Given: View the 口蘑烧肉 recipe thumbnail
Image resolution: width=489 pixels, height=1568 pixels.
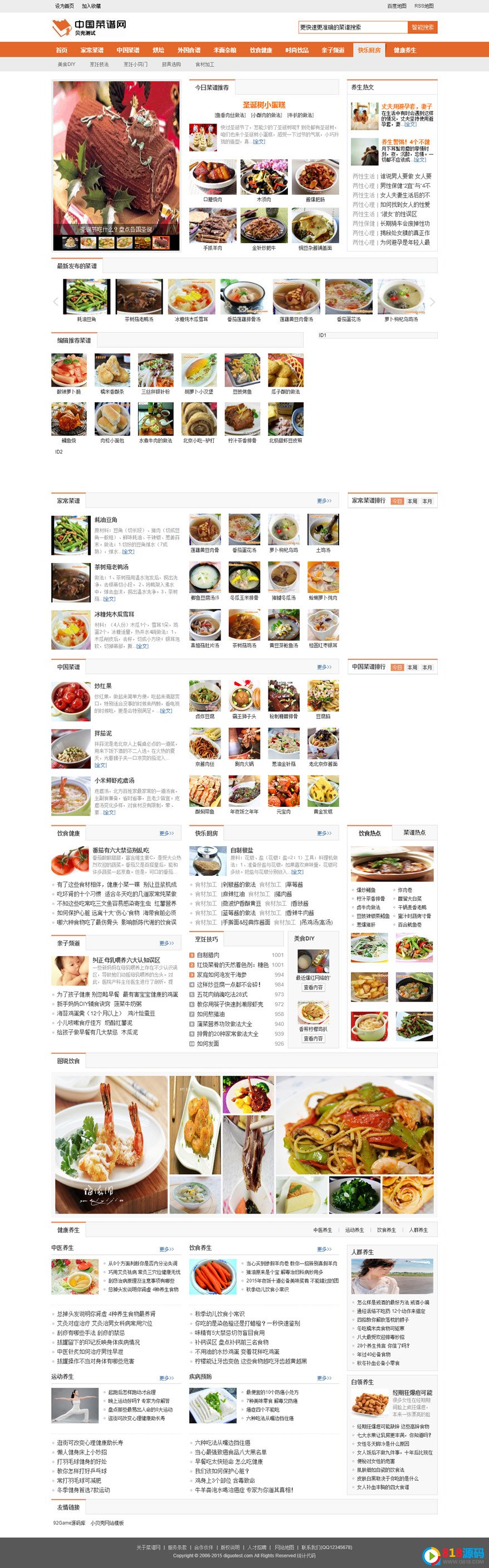Looking at the screenshot, I should coord(213,177).
